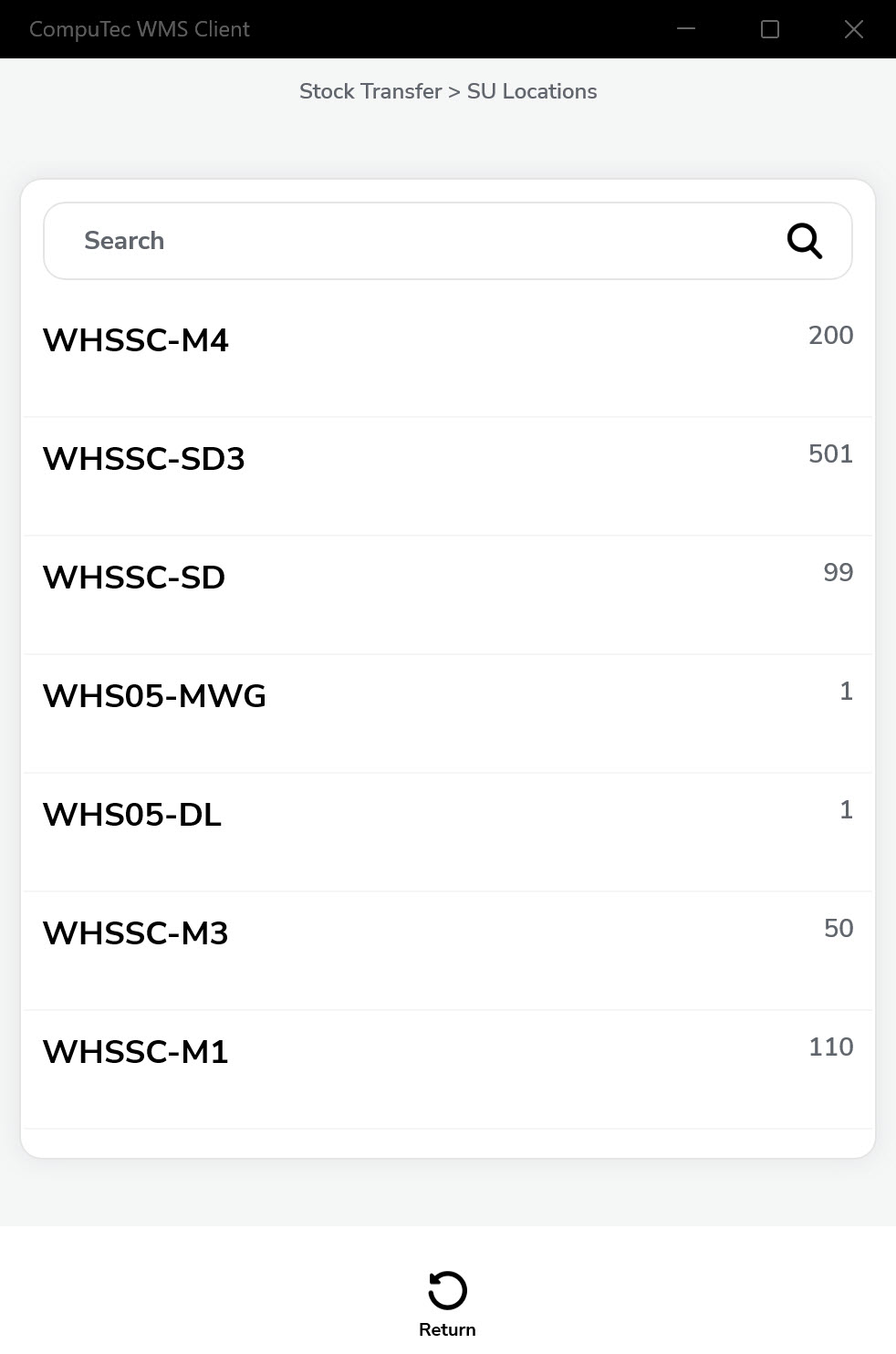Click the search magnifier icon
Image resolution: width=896 pixels, height=1354 pixels.
click(x=804, y=240)
